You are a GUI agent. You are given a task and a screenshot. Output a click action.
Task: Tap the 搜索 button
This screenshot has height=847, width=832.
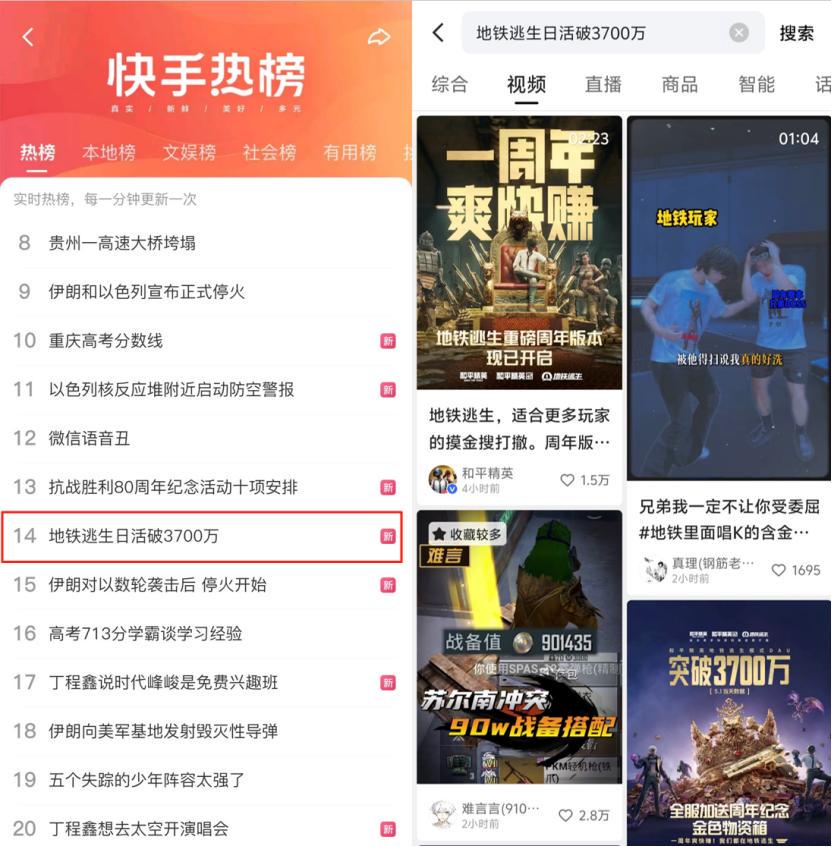[x=796, y=33]
